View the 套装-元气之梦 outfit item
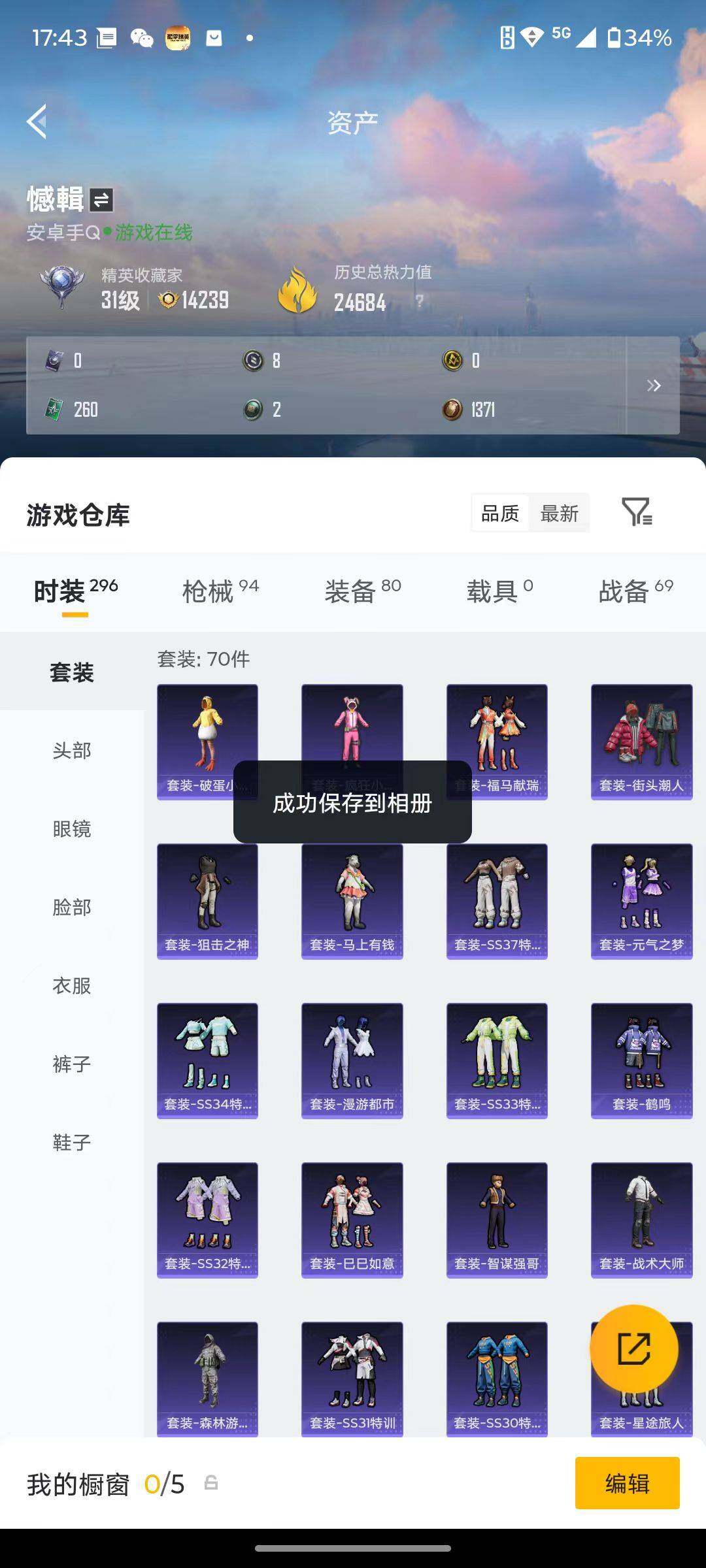Viewport: 706px width, 1568px height. pos(641,902)
